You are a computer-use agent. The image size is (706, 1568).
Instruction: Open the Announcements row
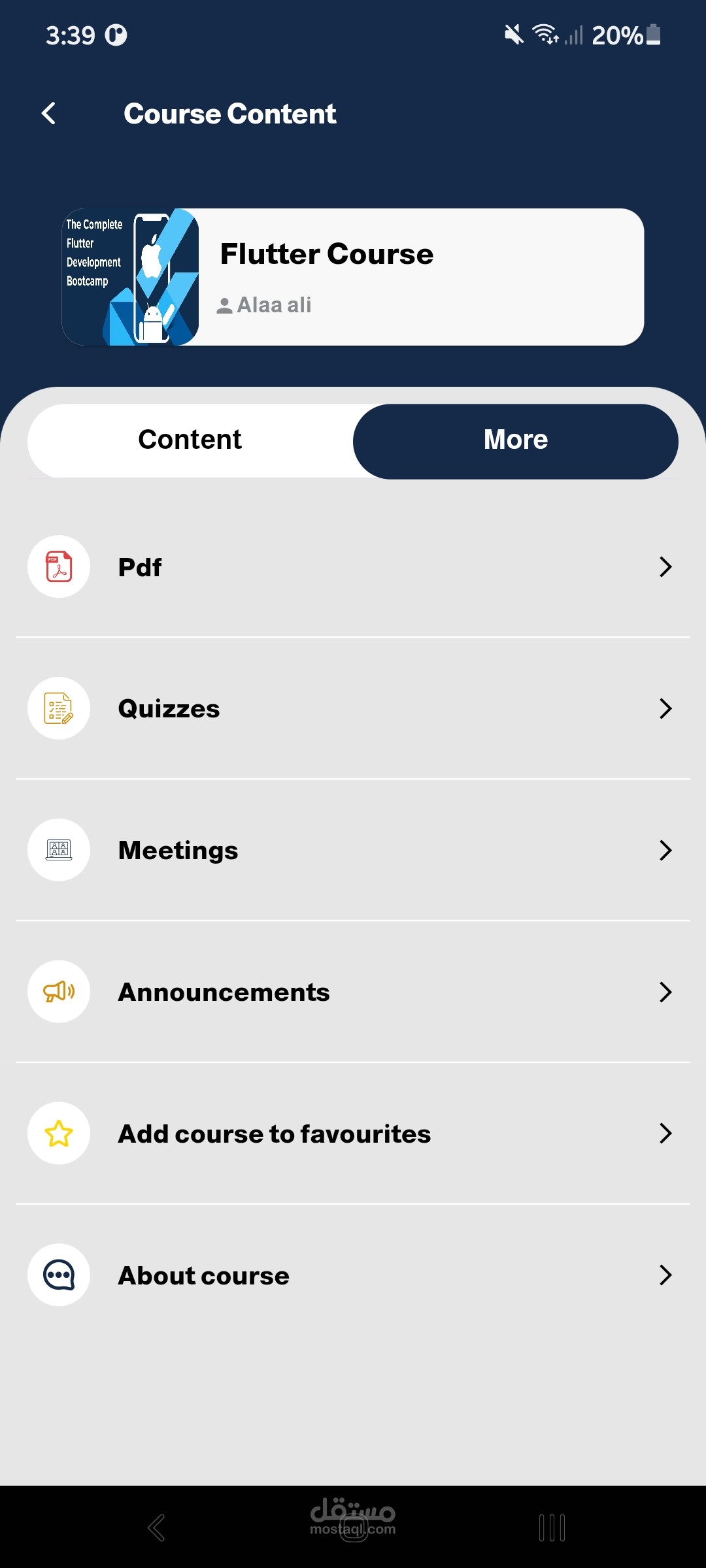(x=353, y=992)
